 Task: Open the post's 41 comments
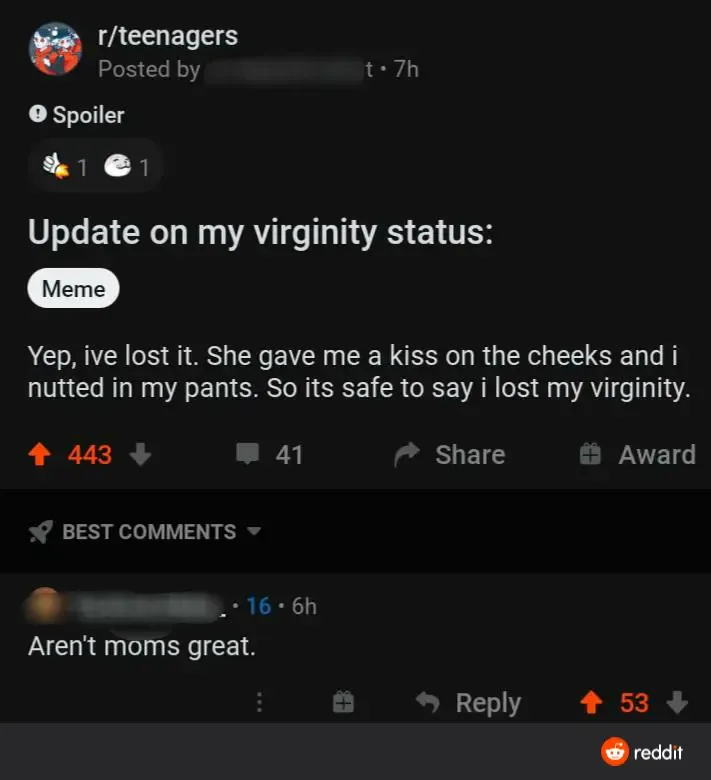coord(270,455)
